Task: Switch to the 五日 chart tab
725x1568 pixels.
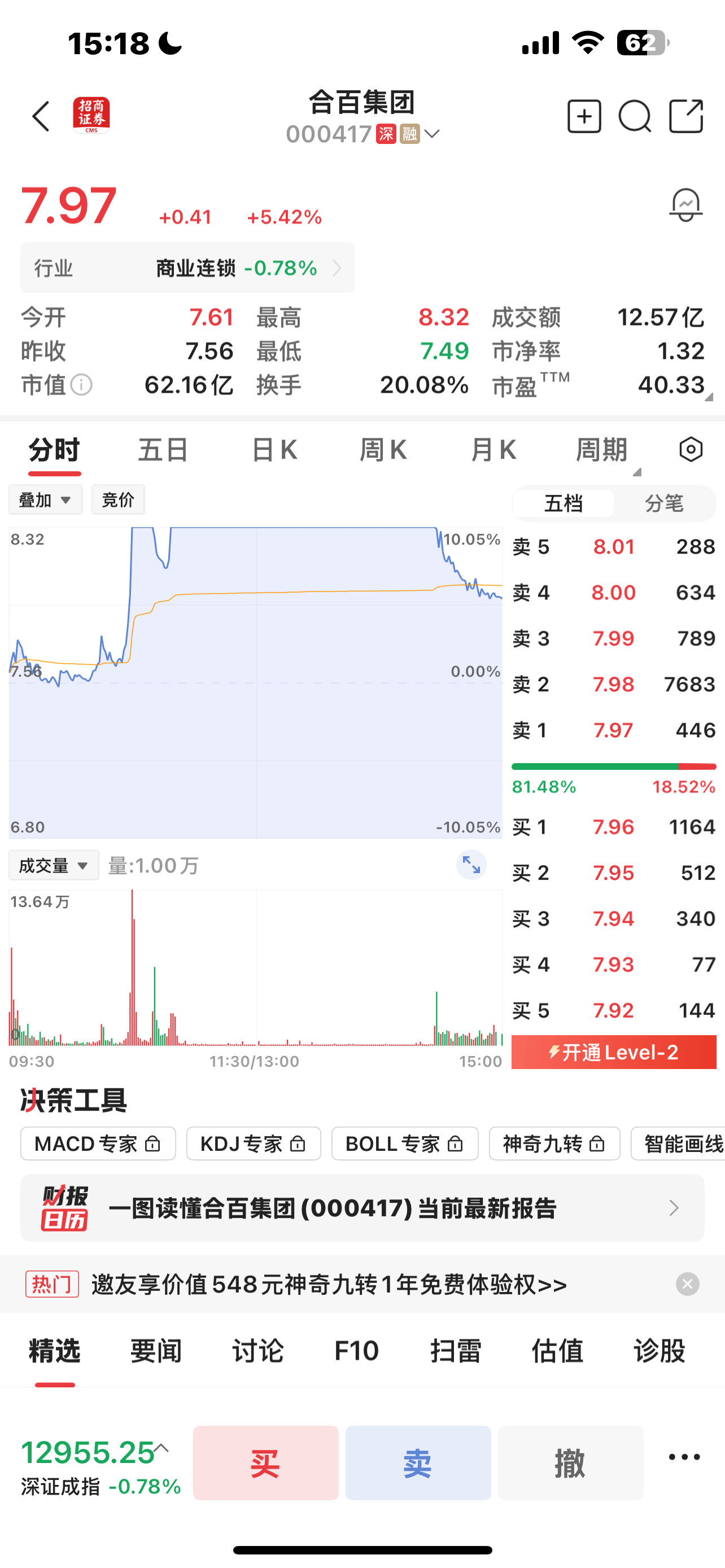Action: point(163,450)
